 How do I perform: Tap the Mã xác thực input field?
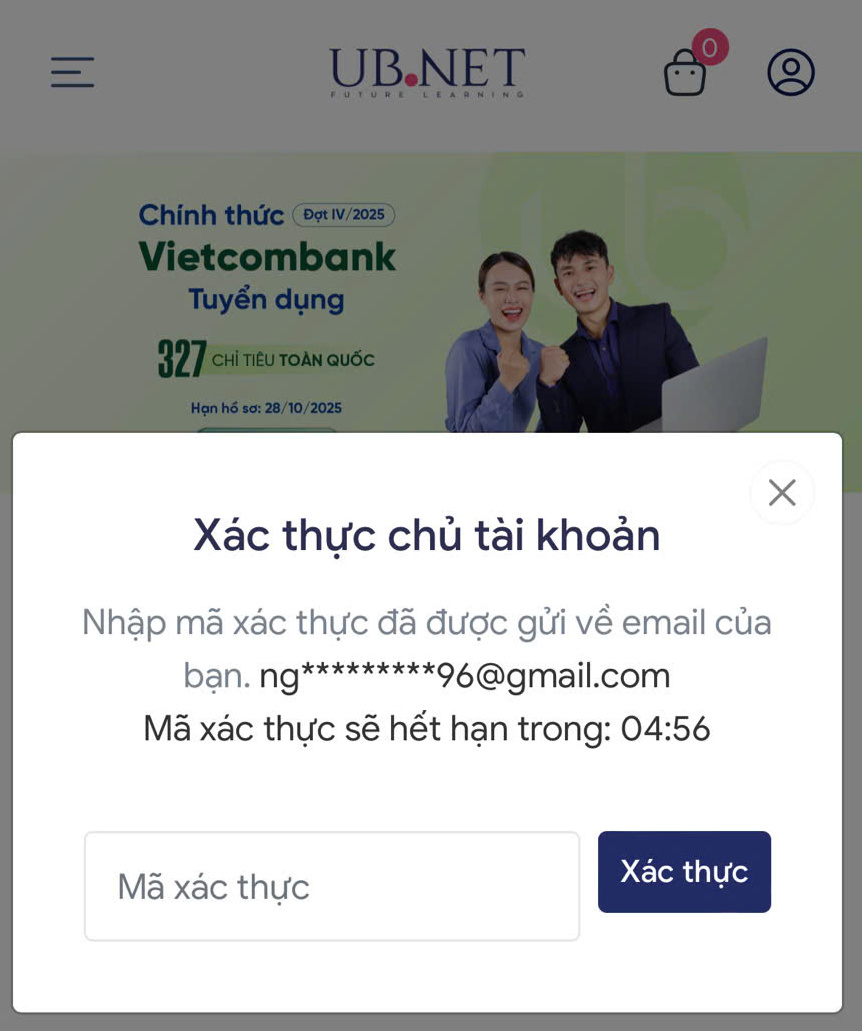331,886
